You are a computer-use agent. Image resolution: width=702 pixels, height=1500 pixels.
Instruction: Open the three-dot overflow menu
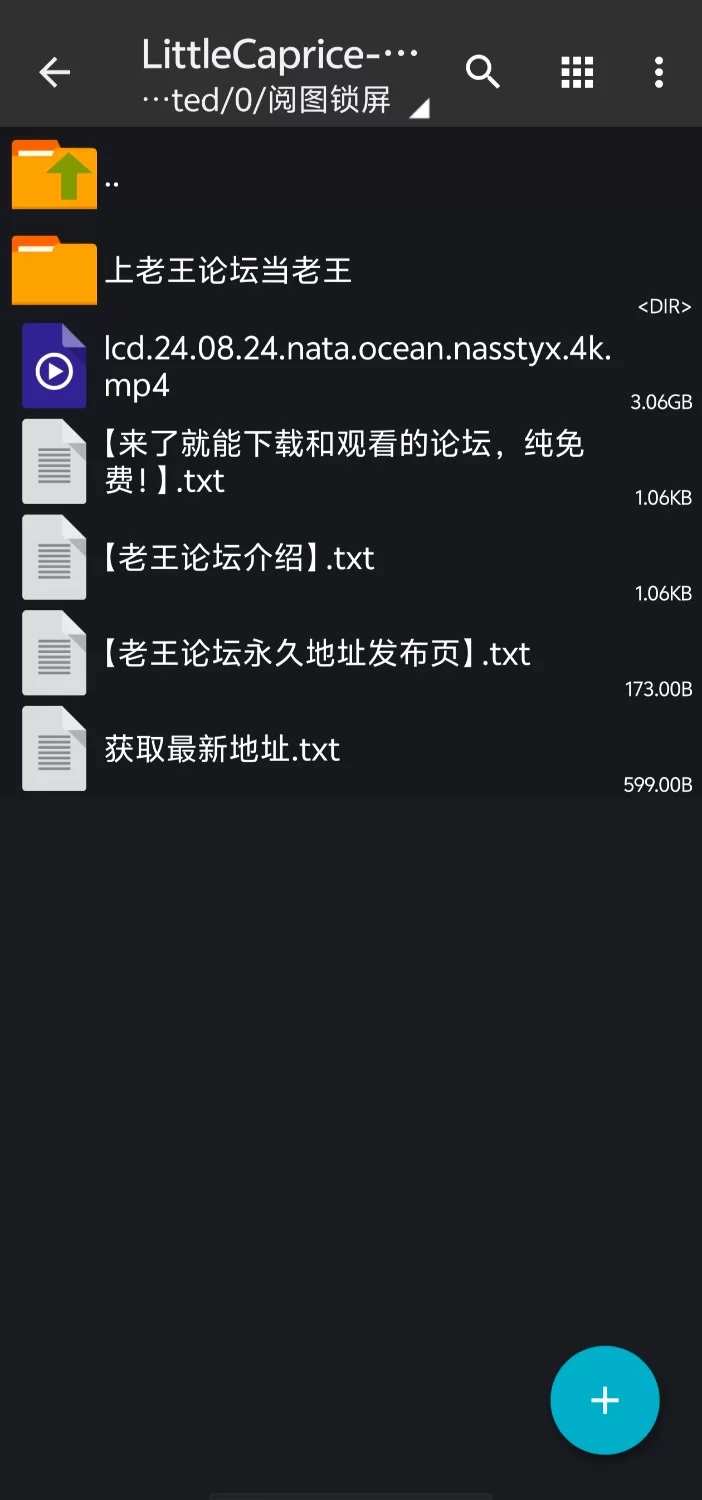tap(658, 72)
